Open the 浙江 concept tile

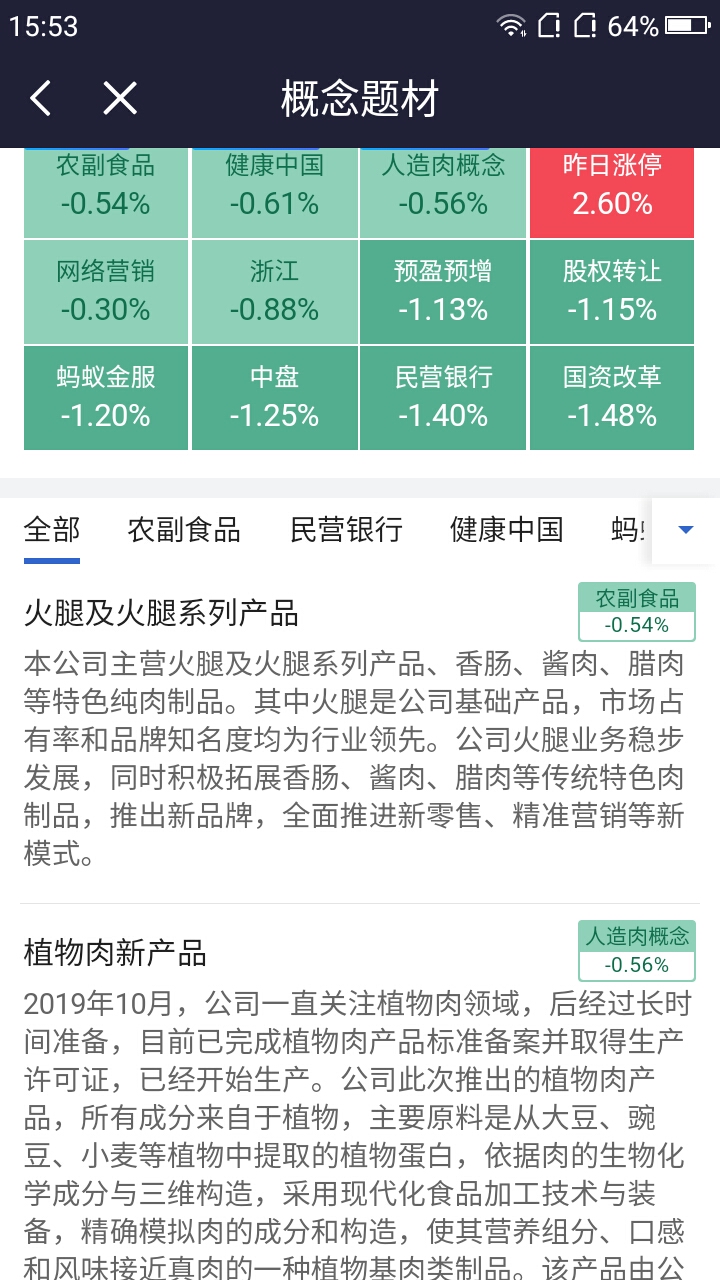[x=274, y=291]
